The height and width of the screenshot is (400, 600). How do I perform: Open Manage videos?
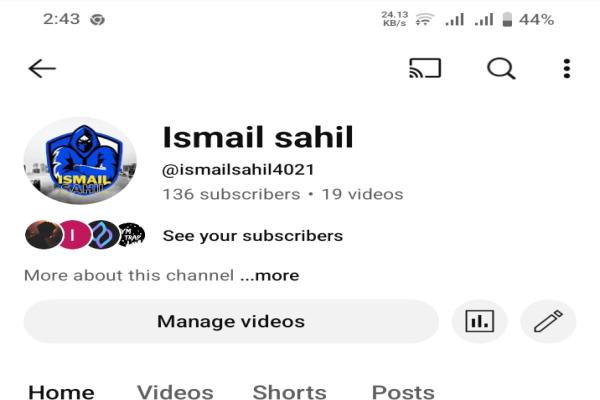click(230, 322)
